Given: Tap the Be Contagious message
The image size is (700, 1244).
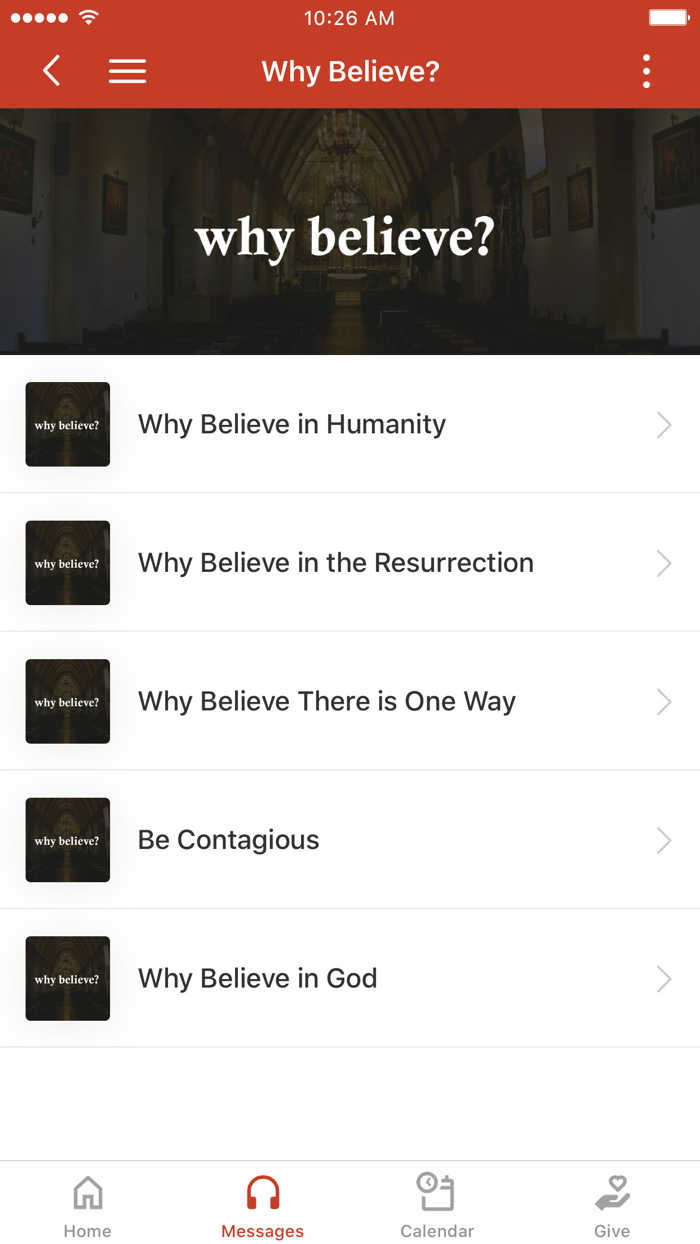Looking at the screenshot, I should click(x=350, y=840).
